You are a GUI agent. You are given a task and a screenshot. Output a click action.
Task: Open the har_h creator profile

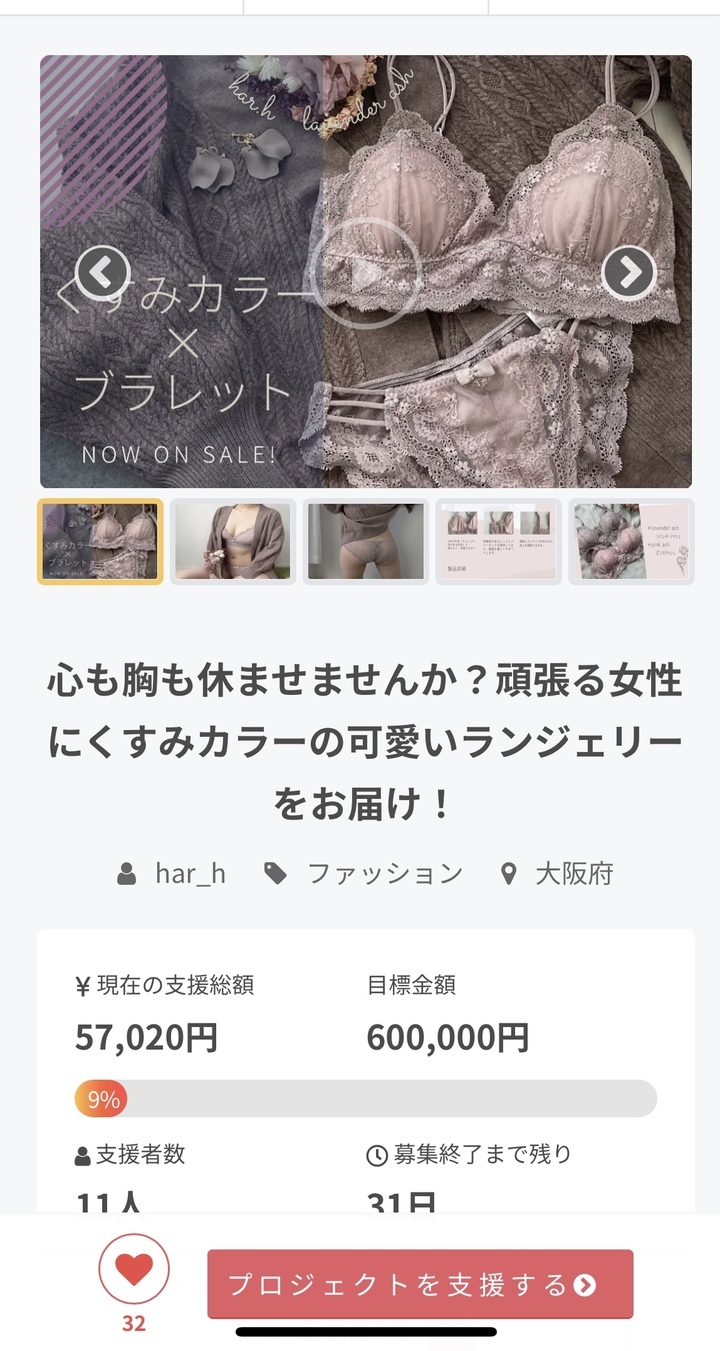pyautogui.click(x=189, y=874)
